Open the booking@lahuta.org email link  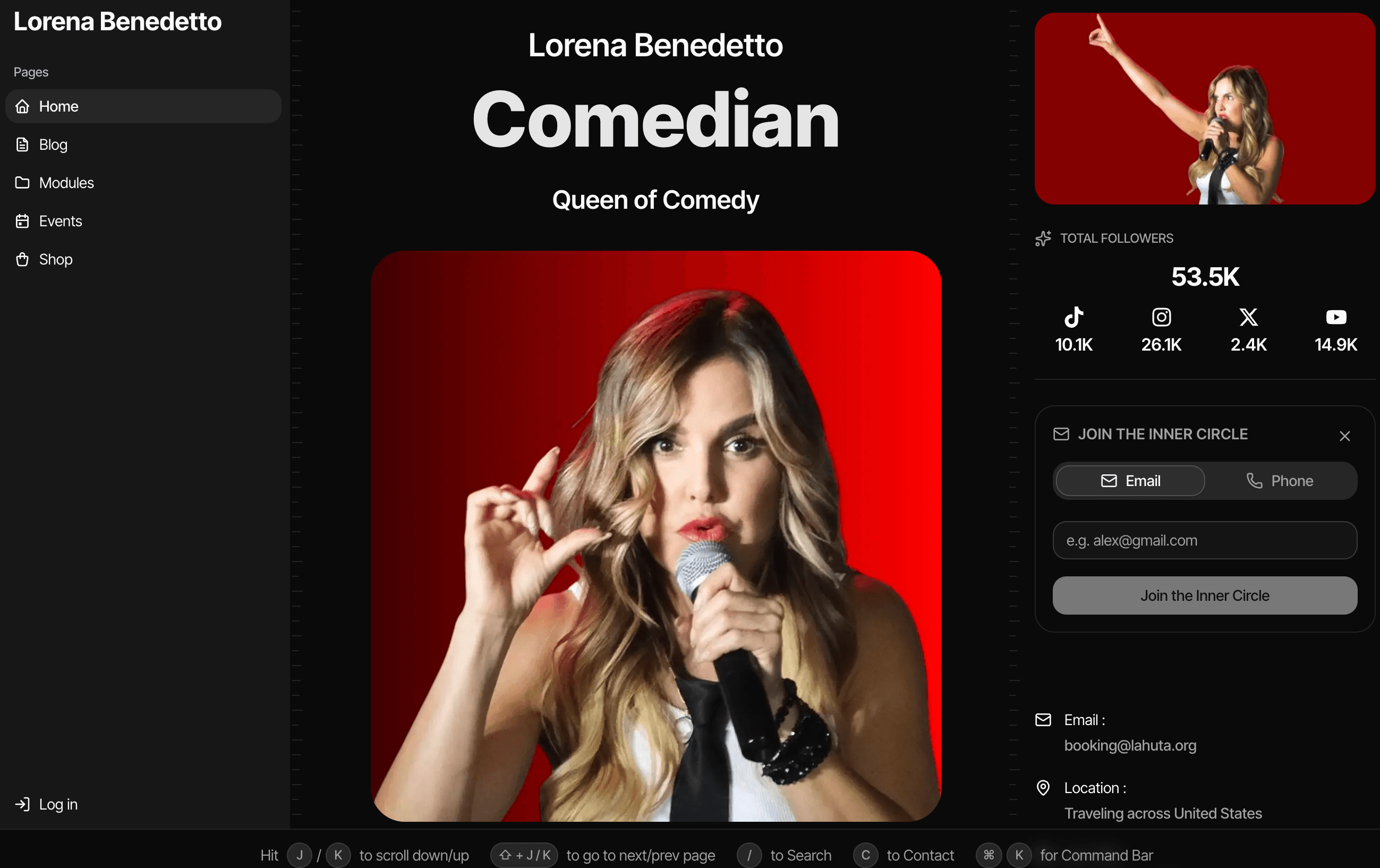point(1130,745)
